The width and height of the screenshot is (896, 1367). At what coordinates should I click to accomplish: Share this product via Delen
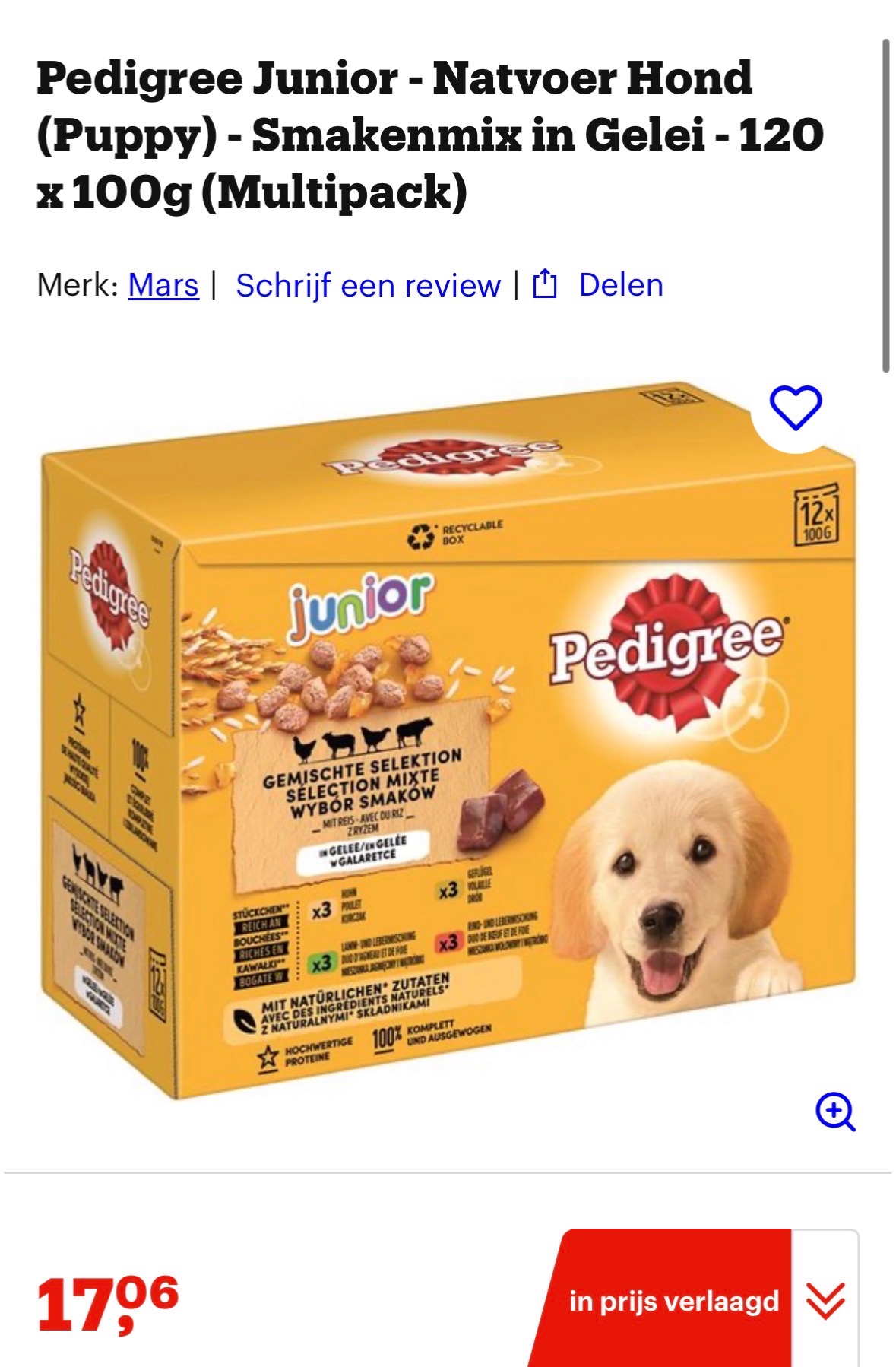[x=599, y=286]
